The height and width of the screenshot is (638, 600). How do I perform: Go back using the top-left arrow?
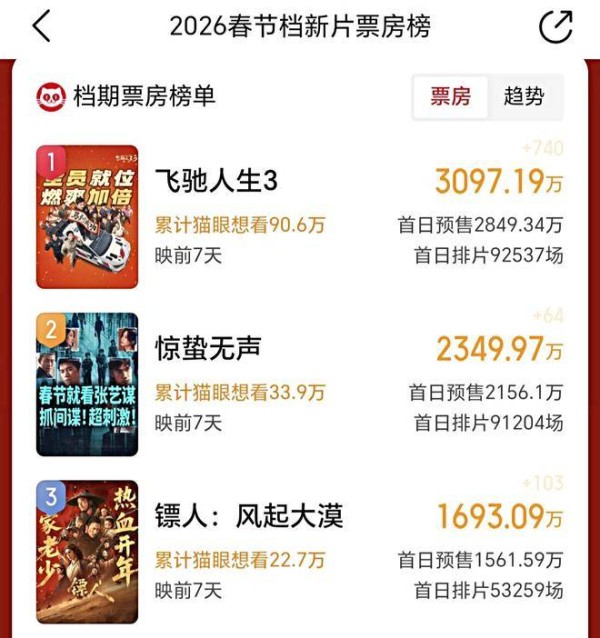41,27
